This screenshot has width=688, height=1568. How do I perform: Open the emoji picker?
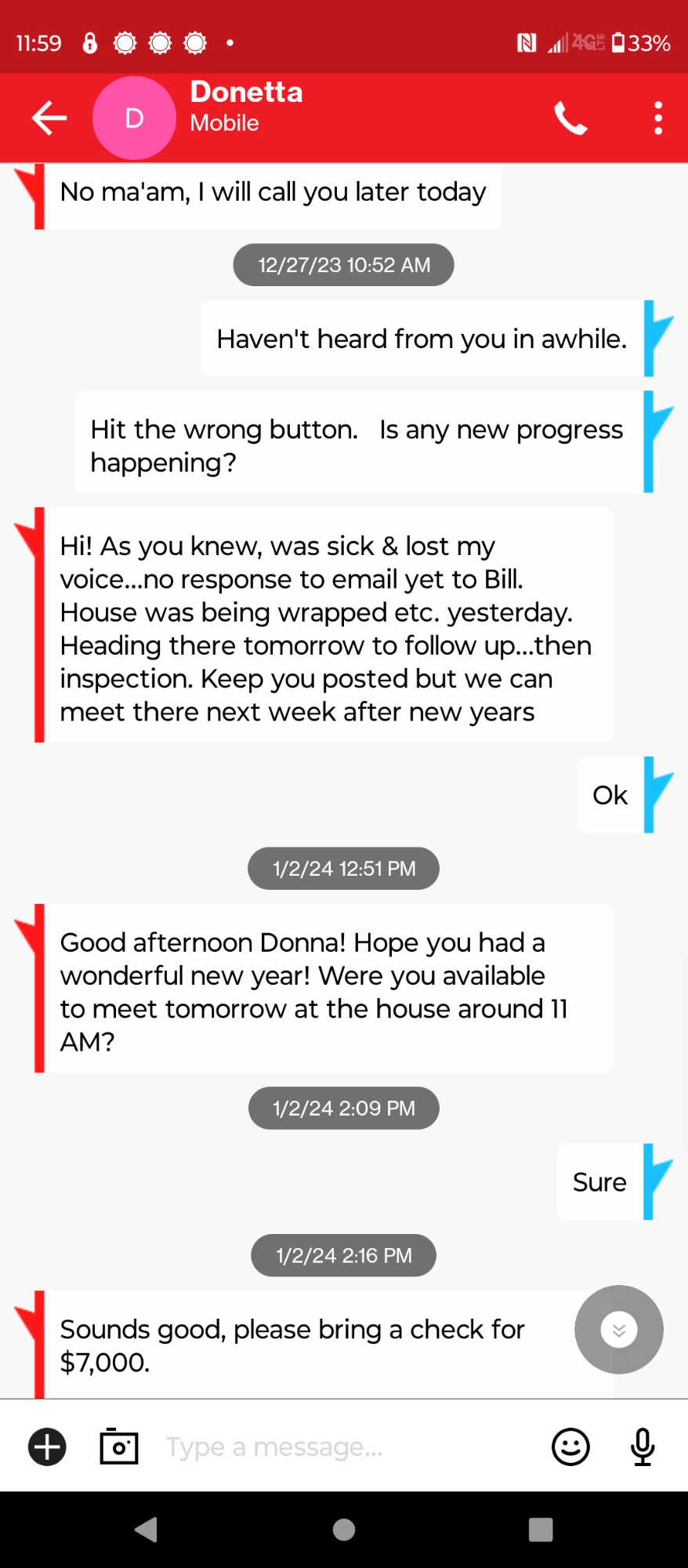point(570,1446)
